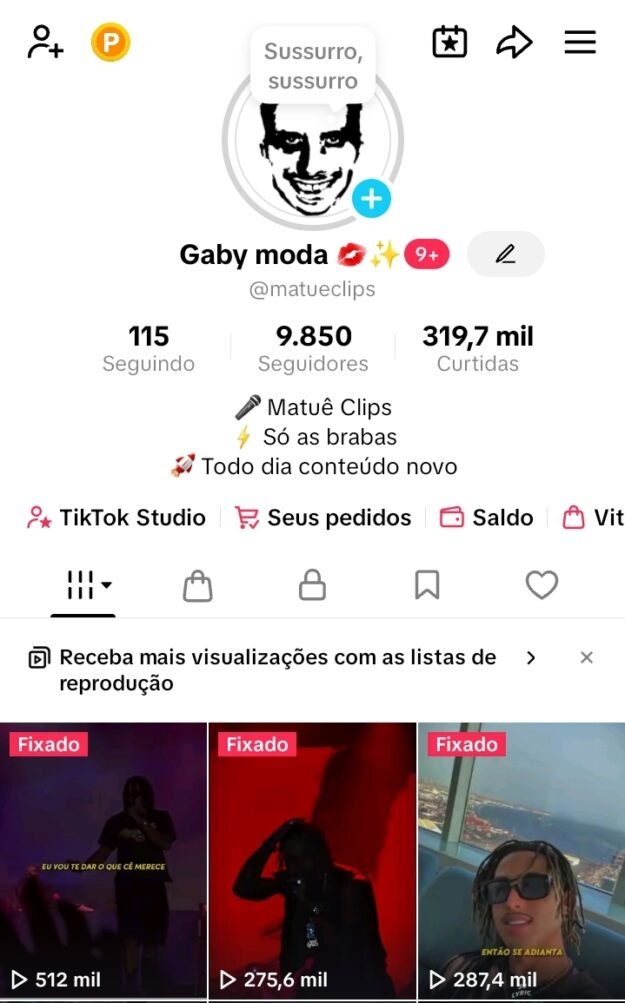Screen dimensions: 625x1003
Task: Edit profile with the pencil button
Action: pyautogui.click(x=505, y=254)
